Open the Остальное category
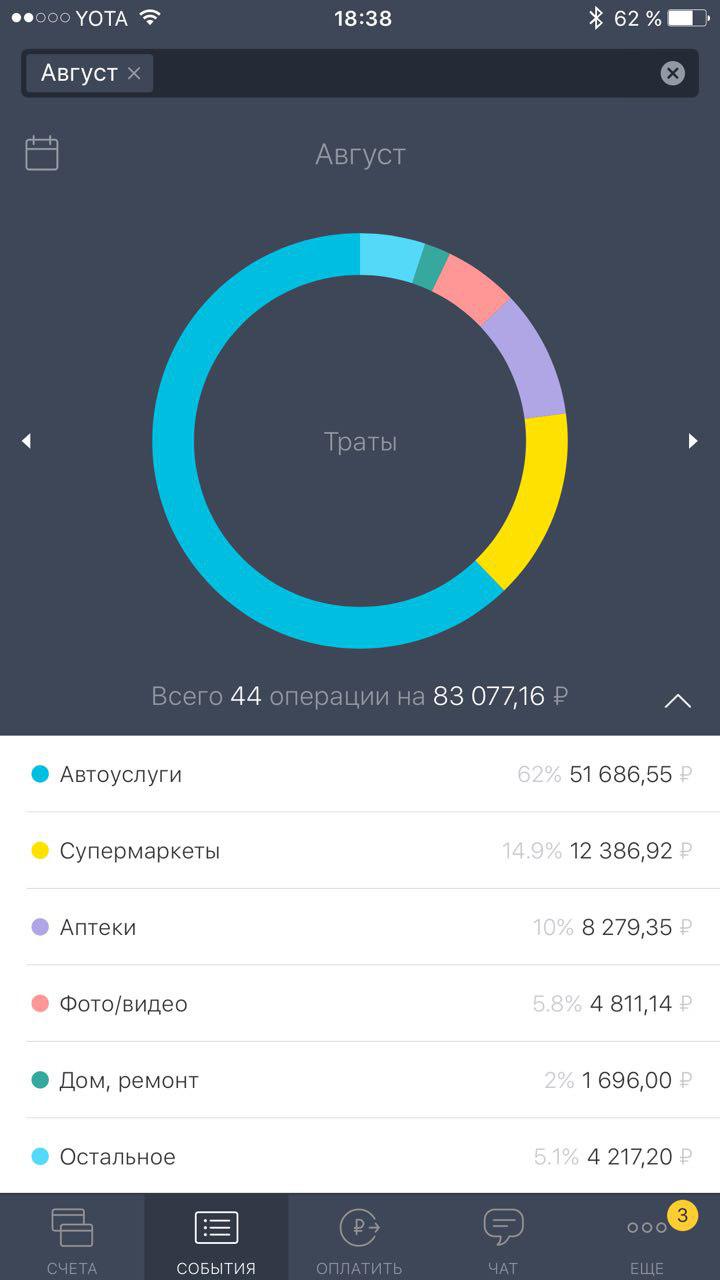 tap(360, 1156)
